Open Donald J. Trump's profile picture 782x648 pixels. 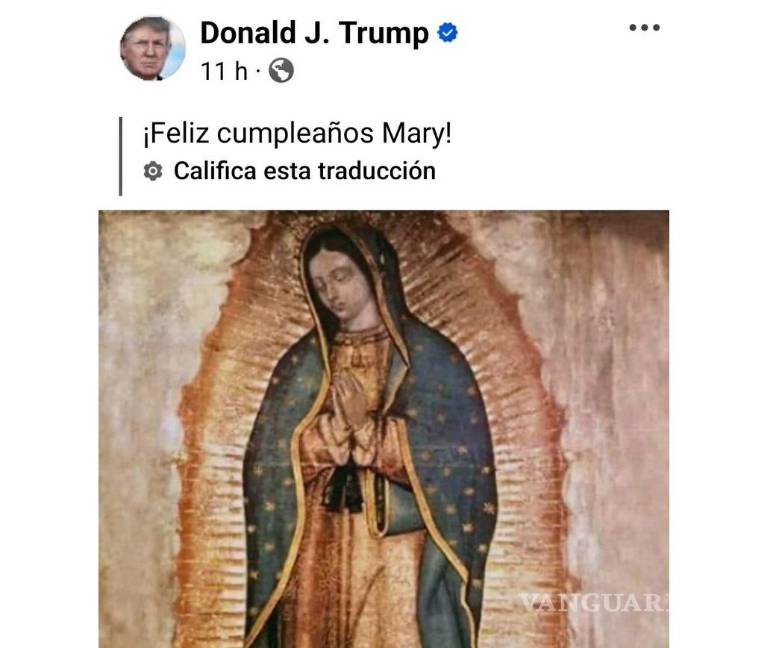[152, 48]
